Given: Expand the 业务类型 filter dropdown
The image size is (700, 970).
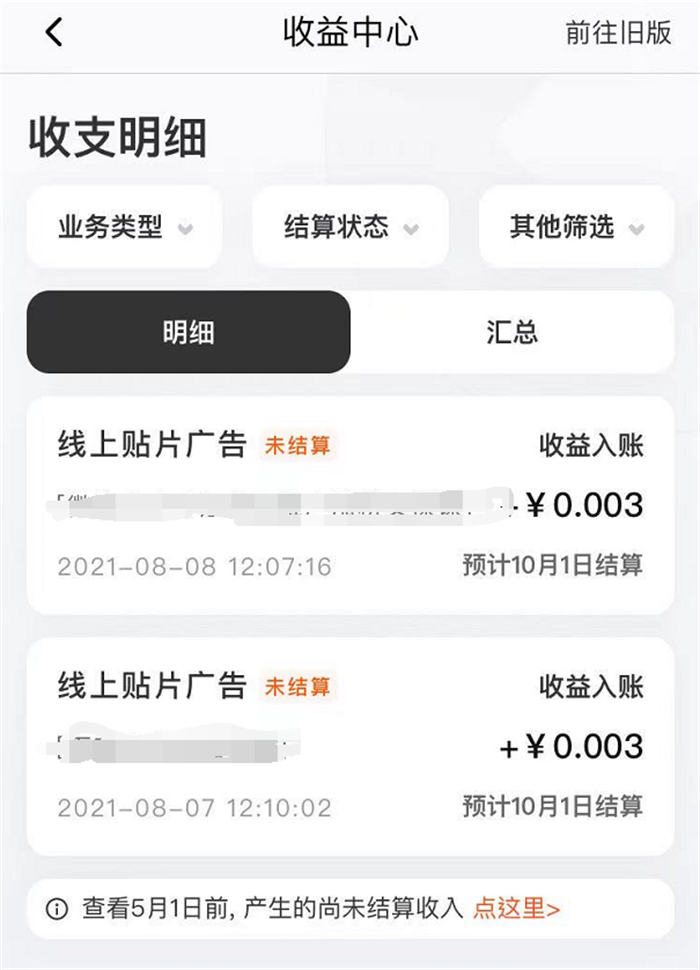Looking at the screenshot, I should pyautogui.click(x=125, y=227).
